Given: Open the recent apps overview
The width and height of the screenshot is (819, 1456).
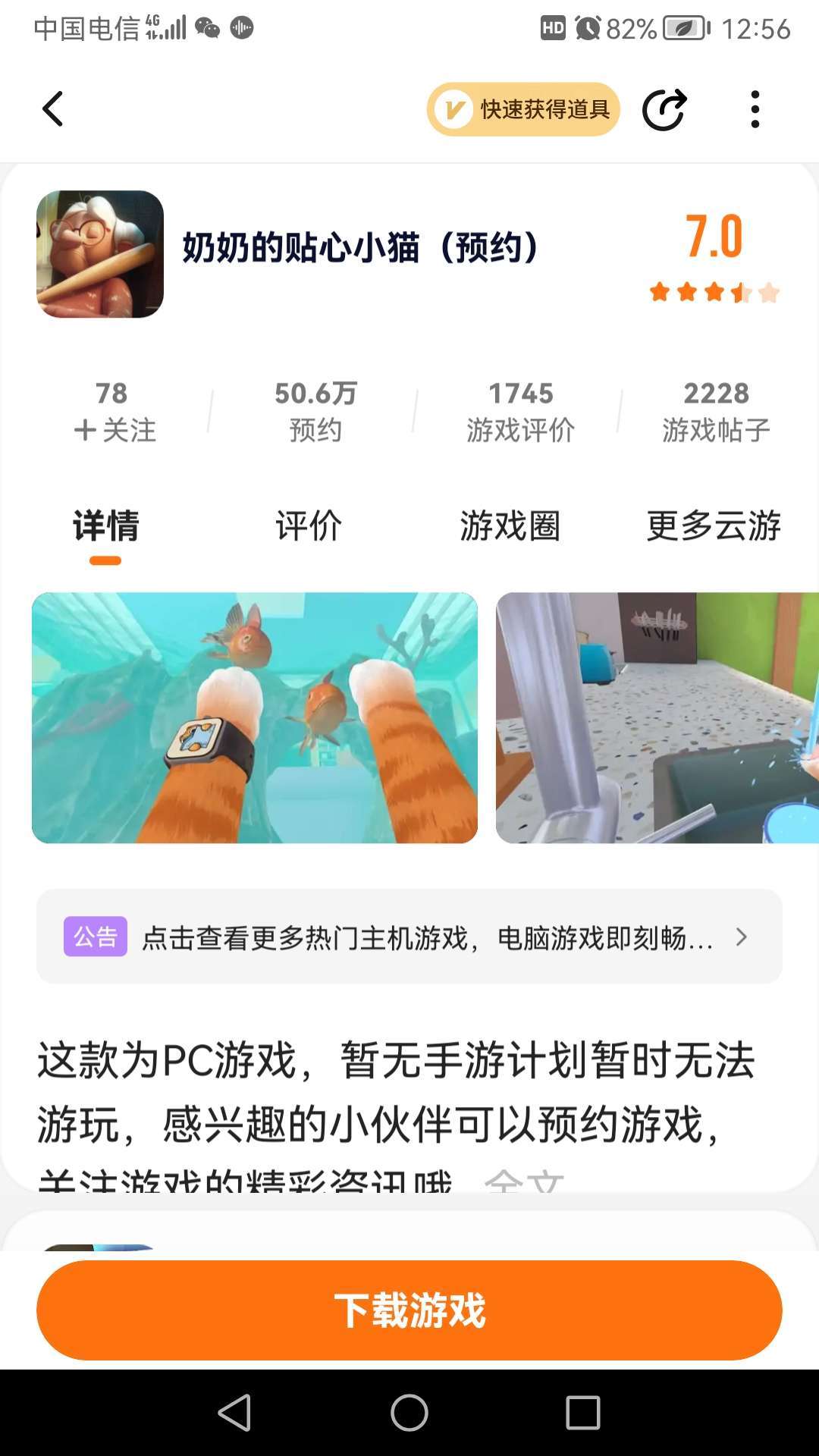Looking at the screenshot, I should pyautogui.click(x=583, y=1413).
